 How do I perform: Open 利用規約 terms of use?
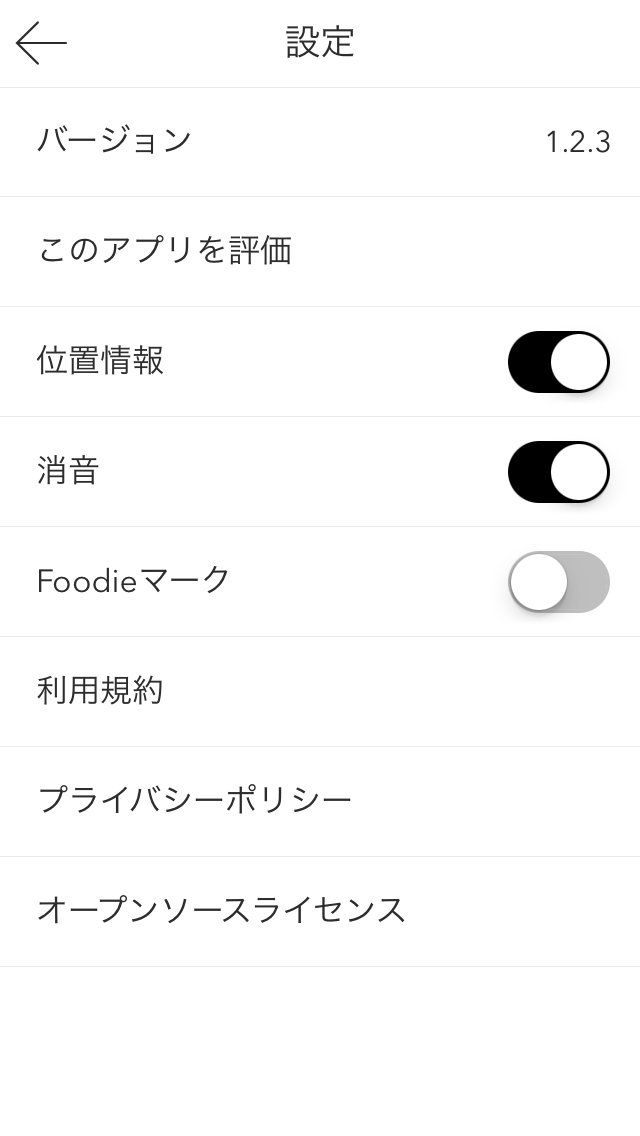[320, 692]
